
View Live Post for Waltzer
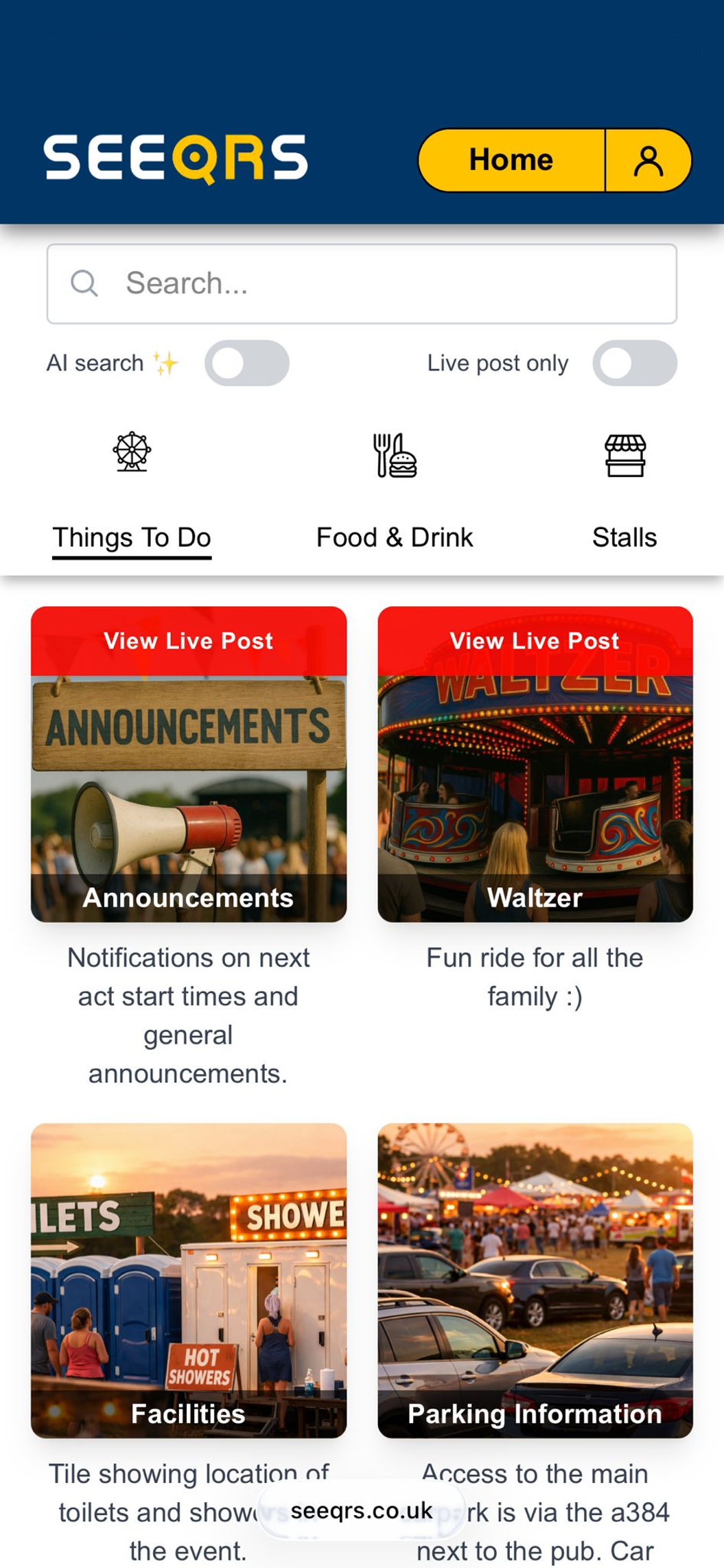pos(535,641)
